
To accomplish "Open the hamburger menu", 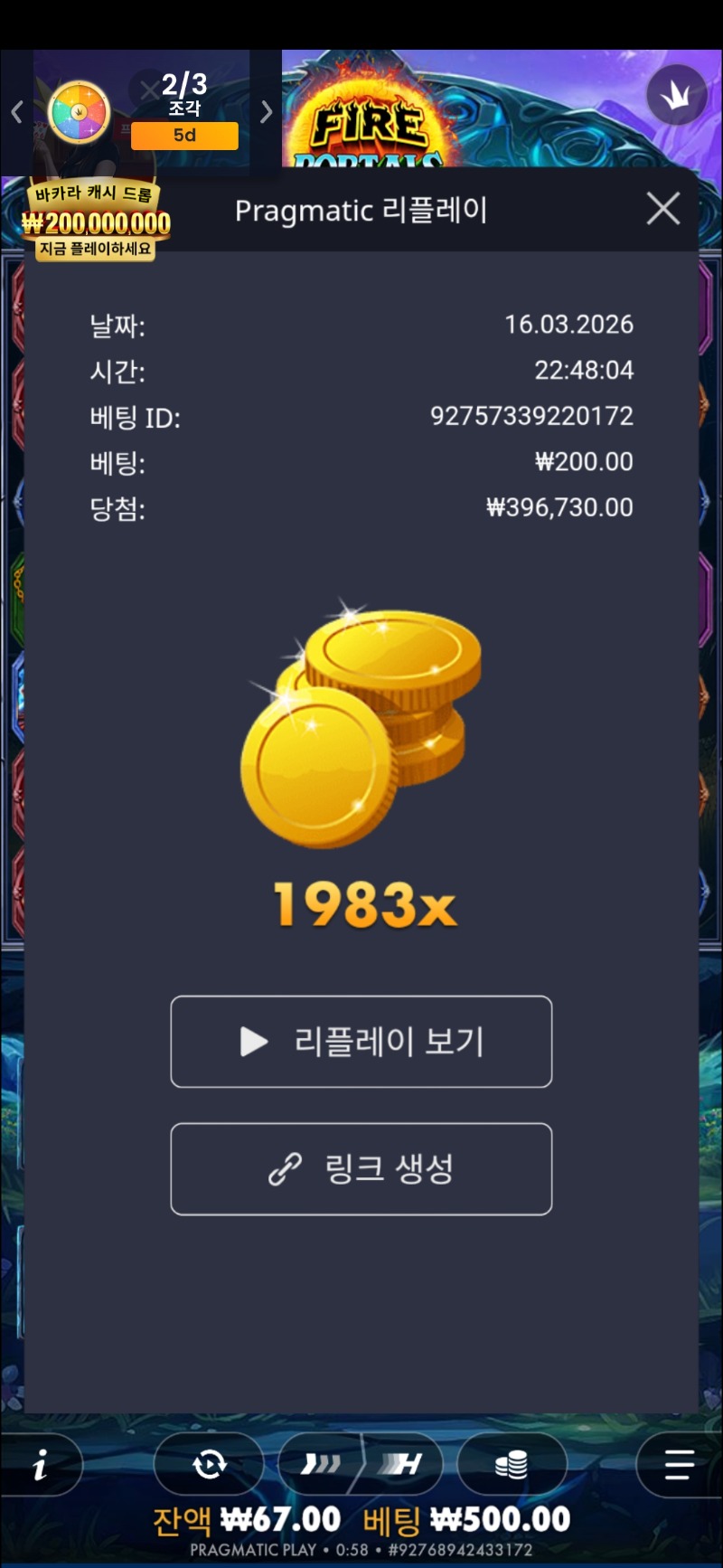I will (679, 1464).
